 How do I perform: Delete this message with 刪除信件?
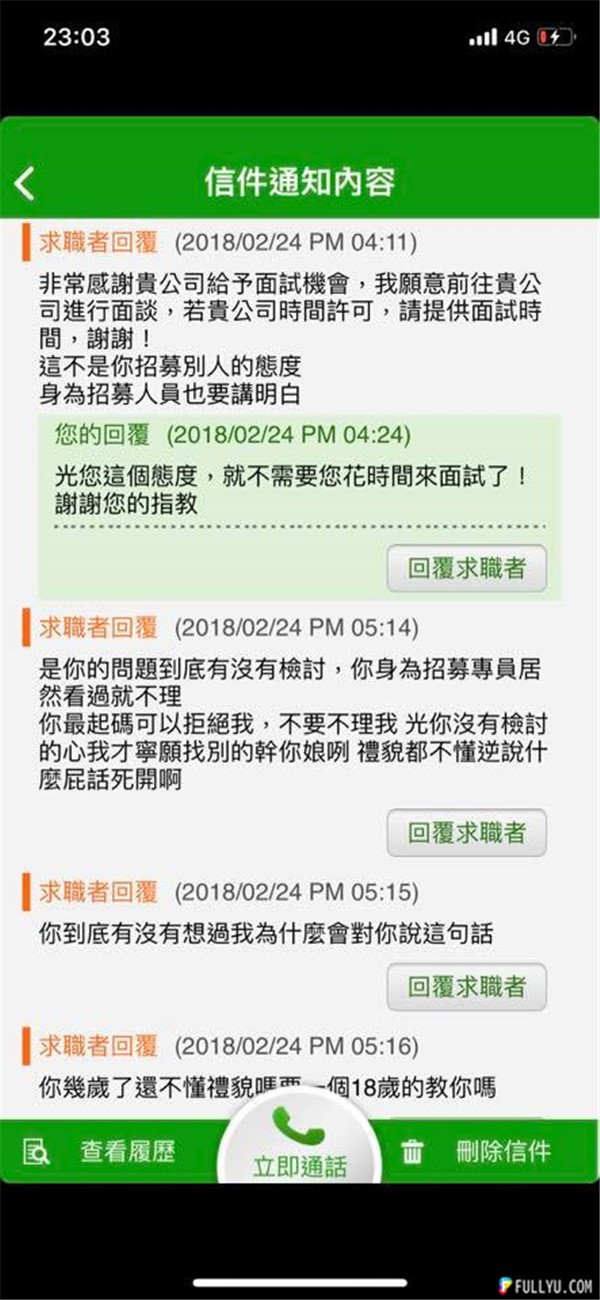[478, 1151]
